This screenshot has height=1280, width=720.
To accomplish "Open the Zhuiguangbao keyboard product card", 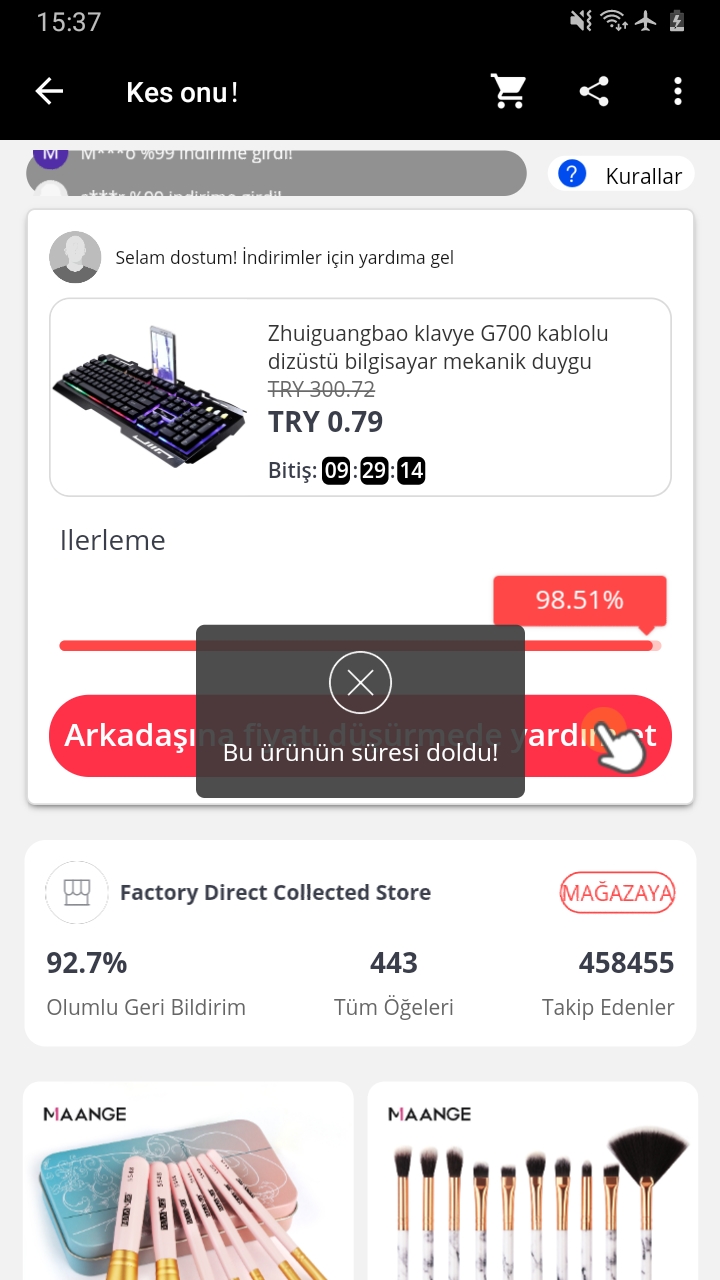I will coord(360,397).
